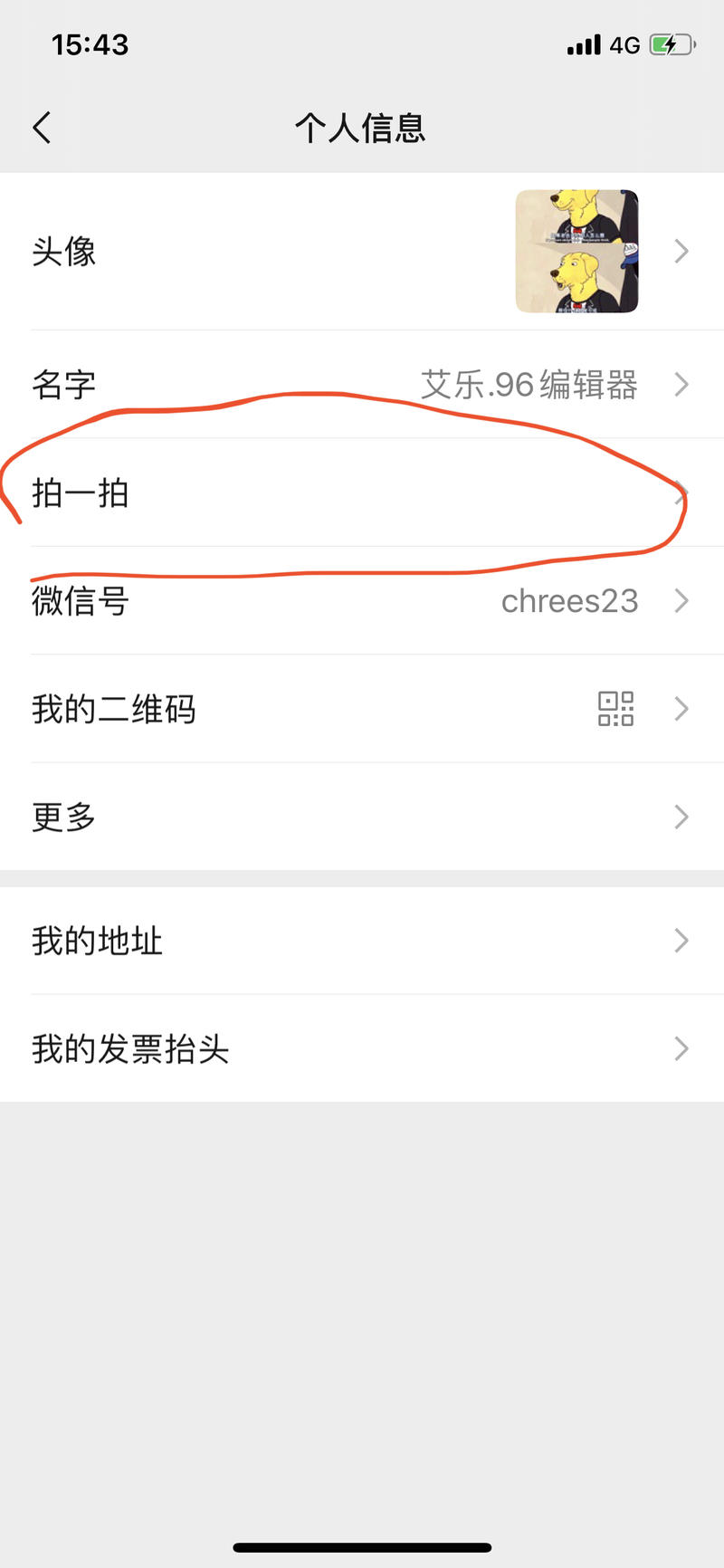Image resolution: width=724 pixels, height=1568 pixels.
Task: Tap the chevron next to 名字
Action: click(681, 385)
